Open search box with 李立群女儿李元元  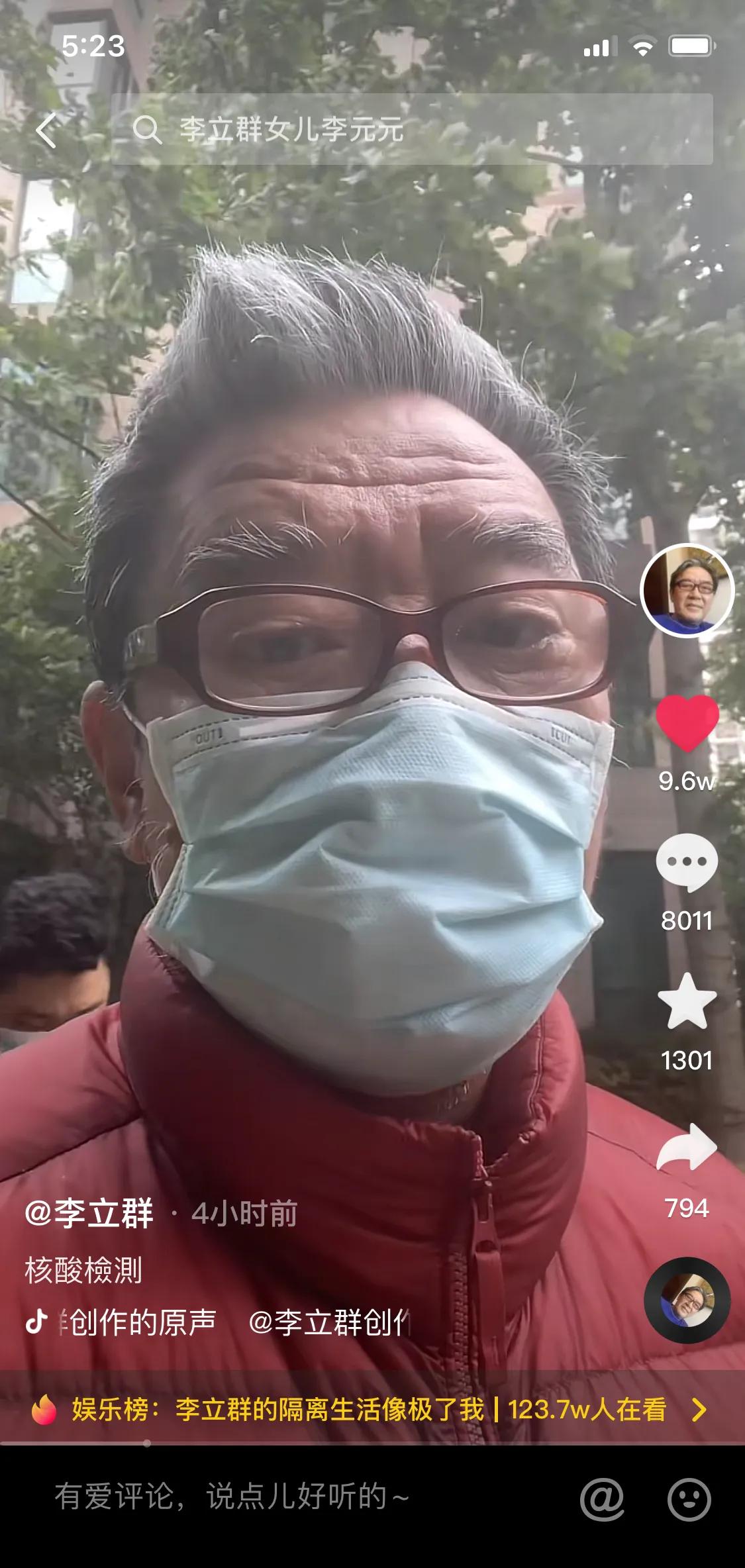(x=411, y=129)
